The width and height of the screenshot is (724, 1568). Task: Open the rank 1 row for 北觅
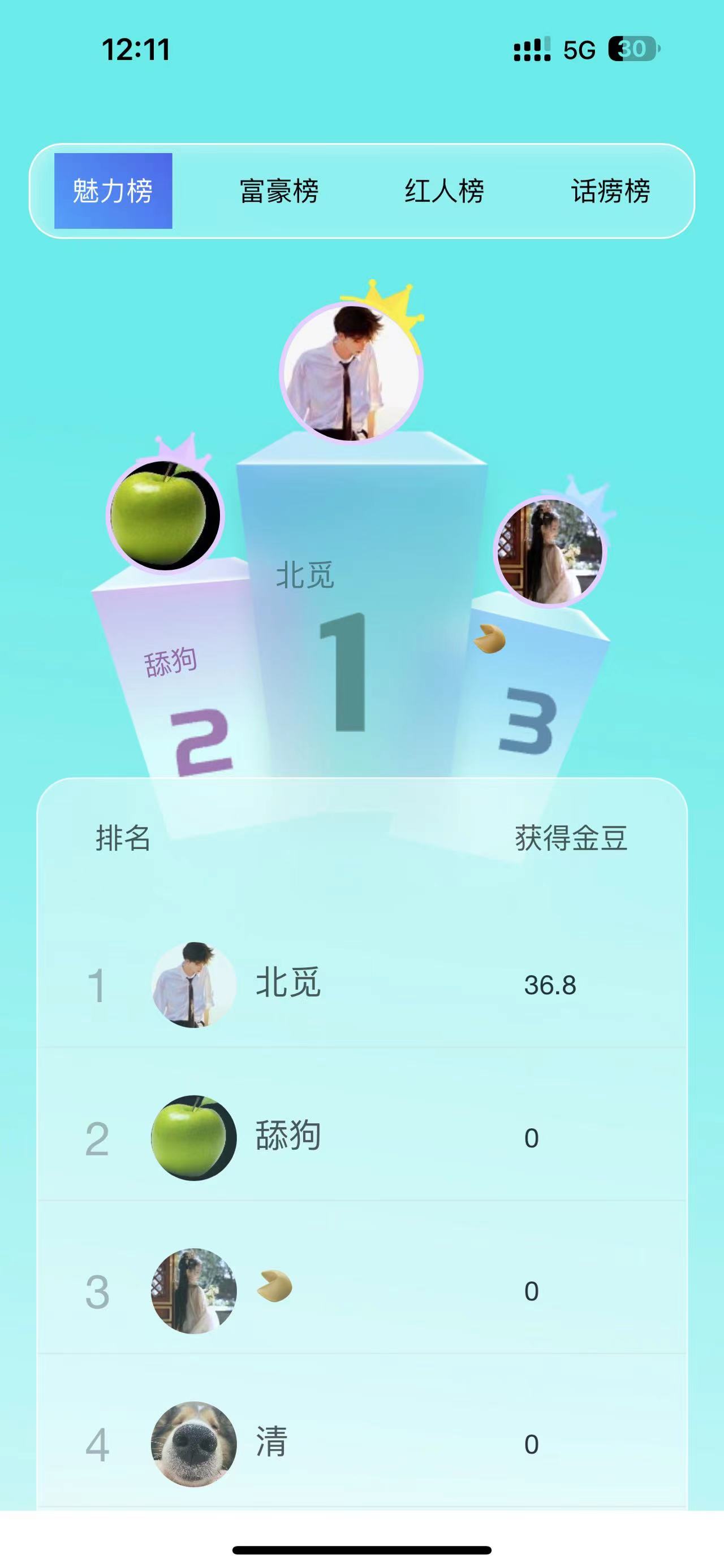[361, 985]
